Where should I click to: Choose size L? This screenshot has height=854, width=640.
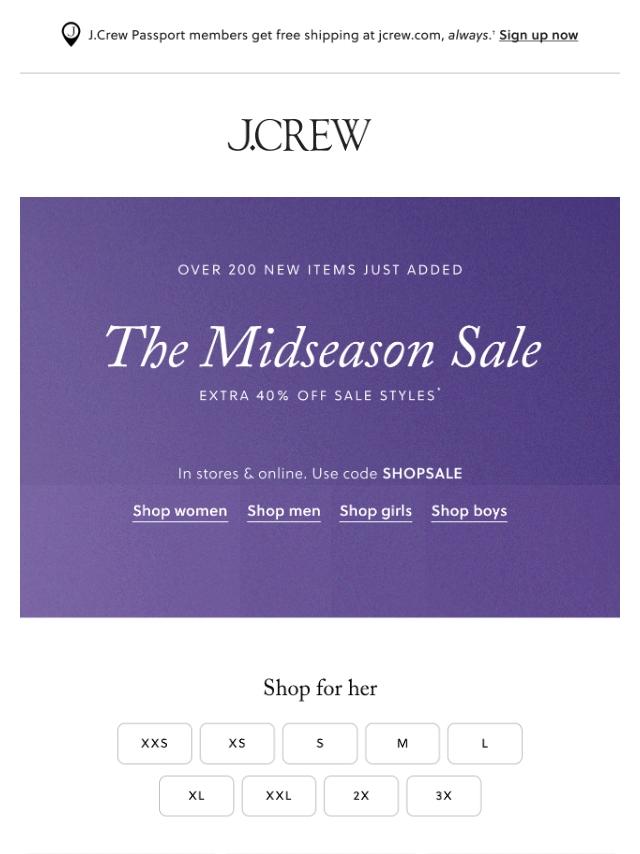(485, 744)
